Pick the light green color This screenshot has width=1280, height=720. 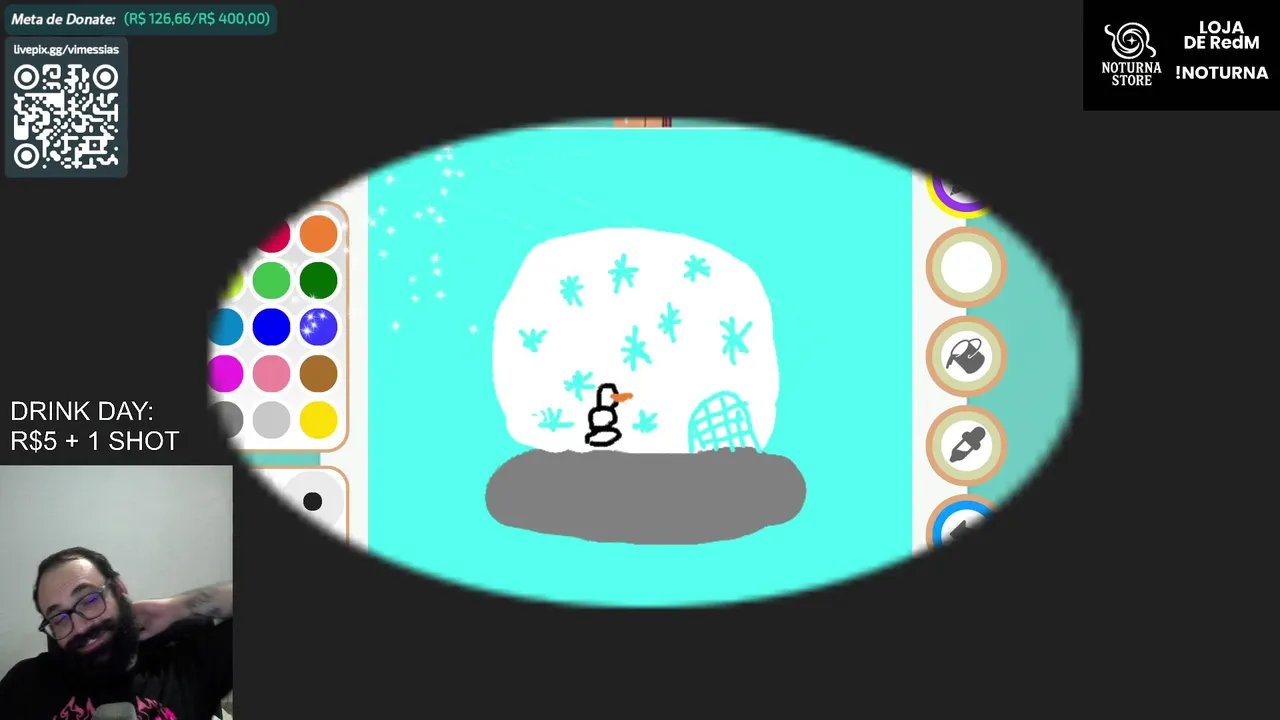[x=271, y=281]
